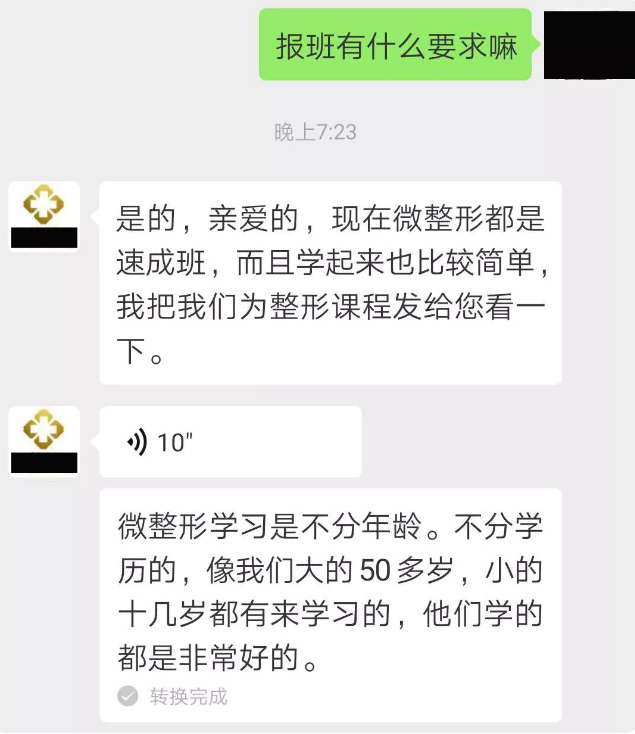The width and height of the screenshot is (635, 734).
Task: Open sender's avatar beside the 速成班 text message
Action: click(x=43, y=214)
